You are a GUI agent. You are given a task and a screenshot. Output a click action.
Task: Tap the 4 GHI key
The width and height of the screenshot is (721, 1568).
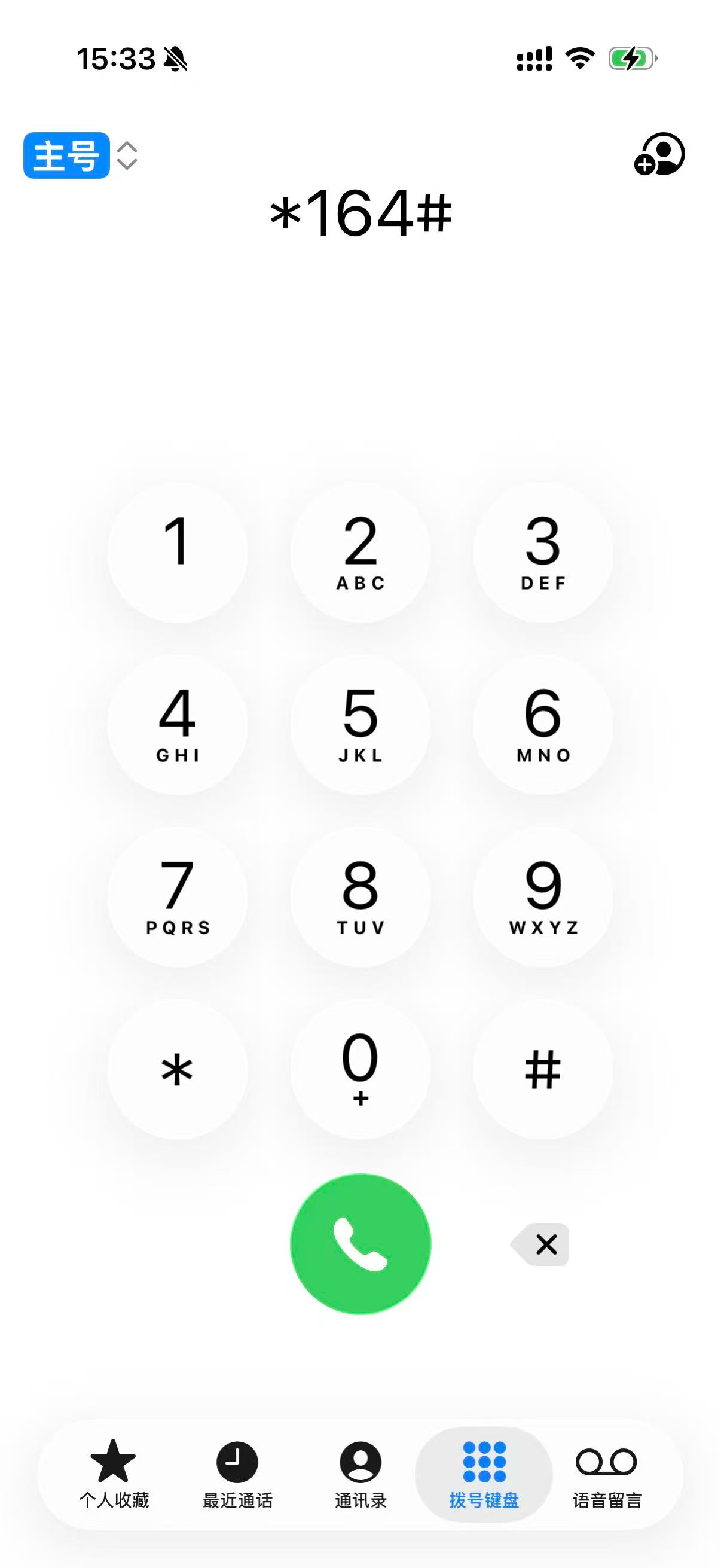pos(177,724)
